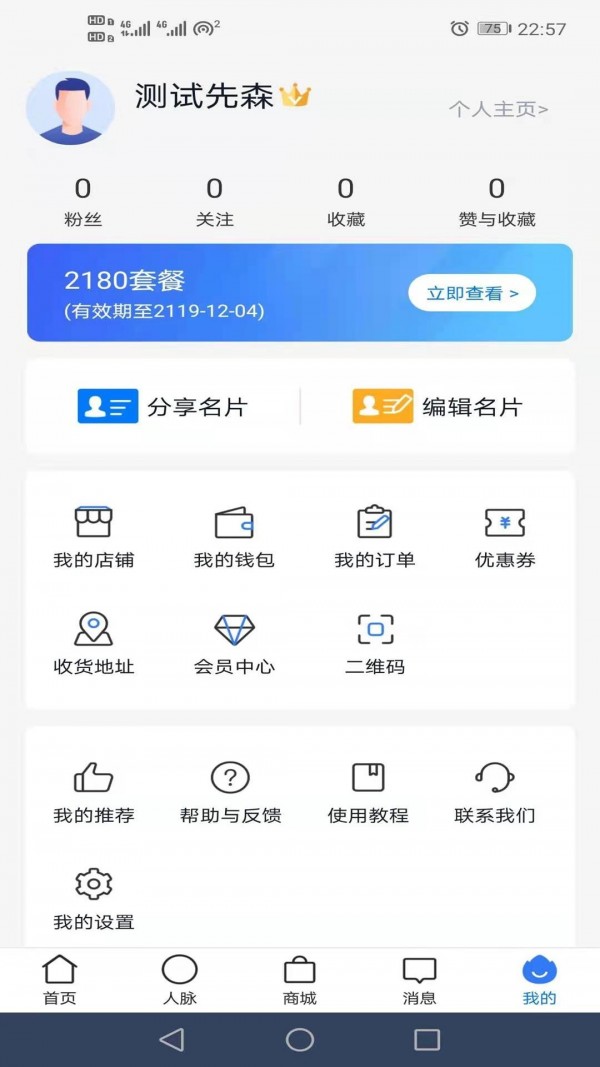The height and width of the screenshot is (1067, 600).
Task: Open 编辑名片 to edit card
Action: tap(437, 407)
